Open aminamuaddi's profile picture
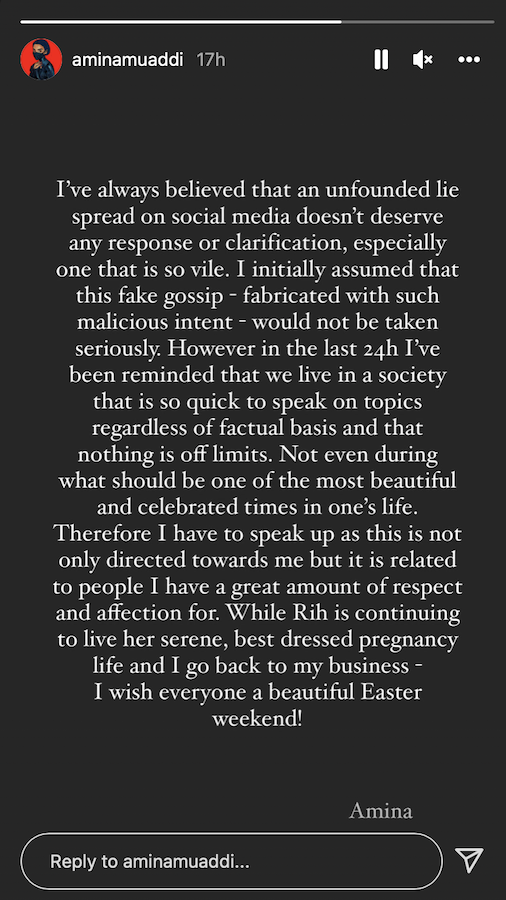The image size is (506, 900). (x=41, y=59)
